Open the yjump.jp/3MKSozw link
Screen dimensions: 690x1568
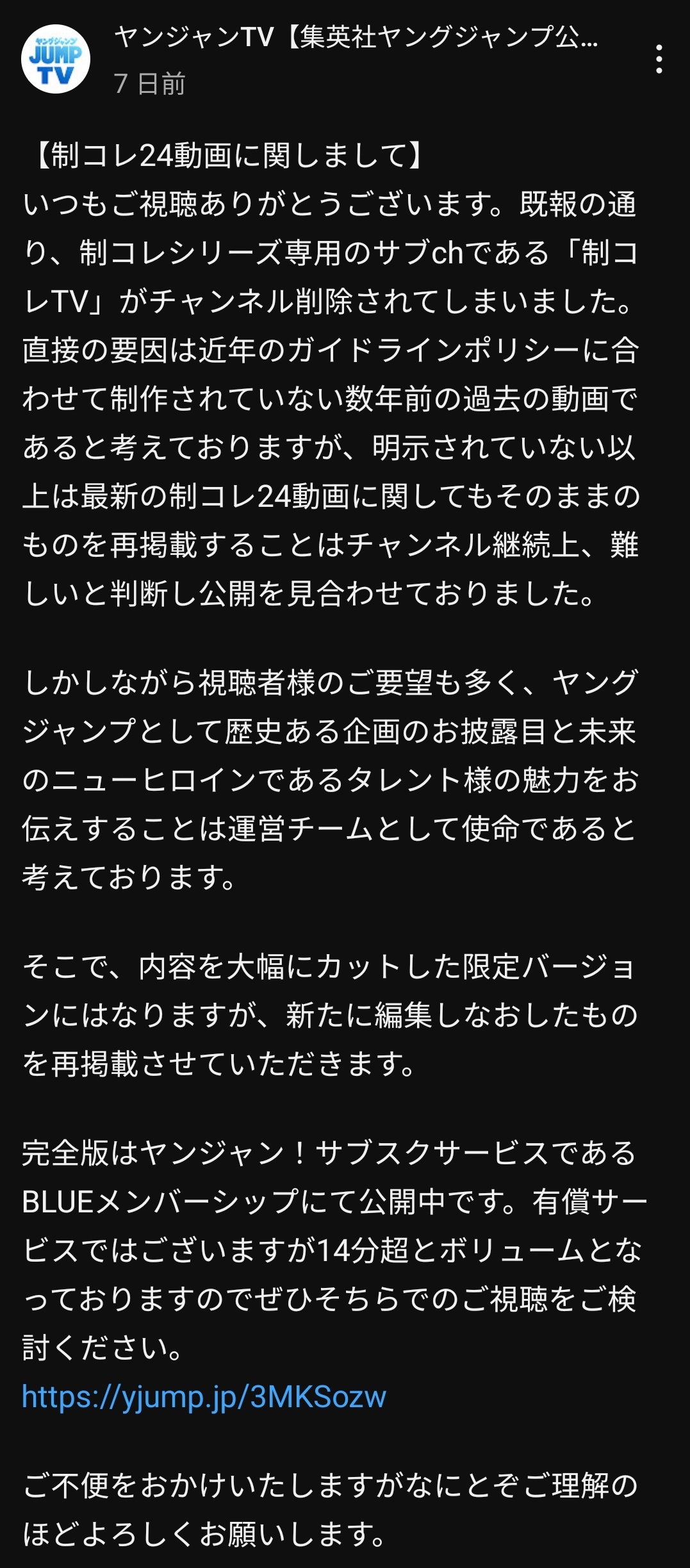click(204, 1396)
